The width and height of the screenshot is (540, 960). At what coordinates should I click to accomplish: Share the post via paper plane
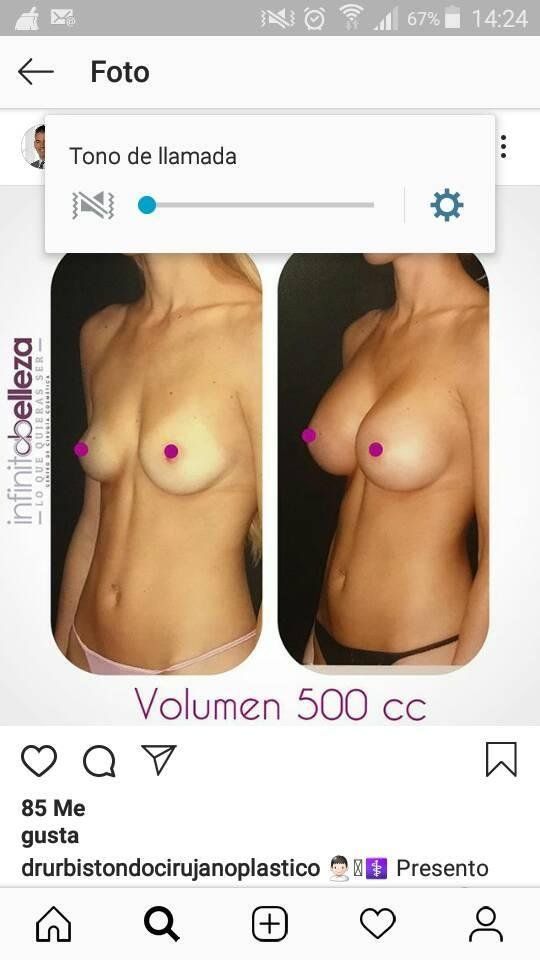[159, 760]
